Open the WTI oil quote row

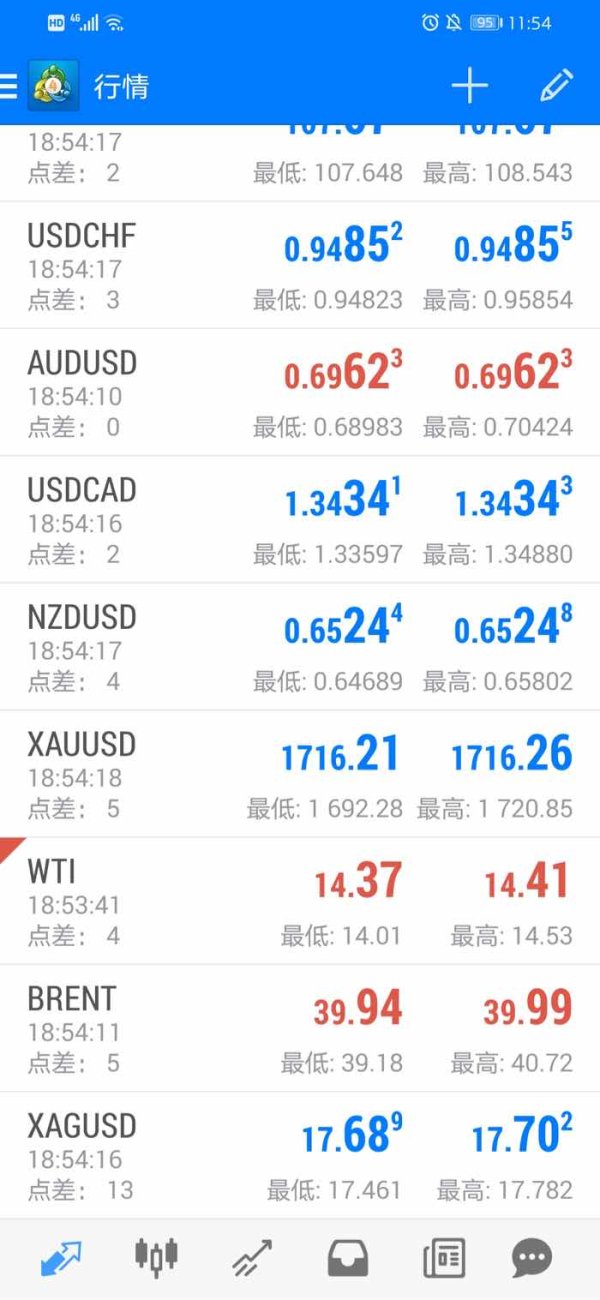click(x=300, y=900)
